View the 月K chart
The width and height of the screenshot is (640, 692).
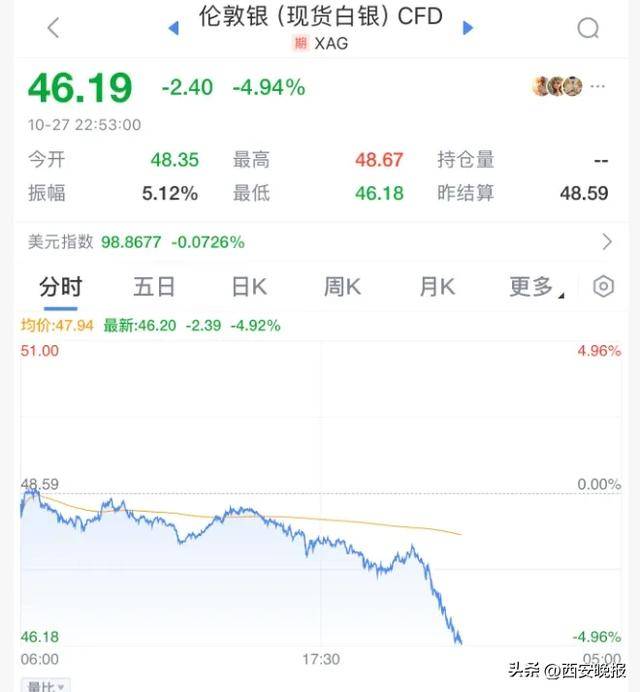[436, 287]
